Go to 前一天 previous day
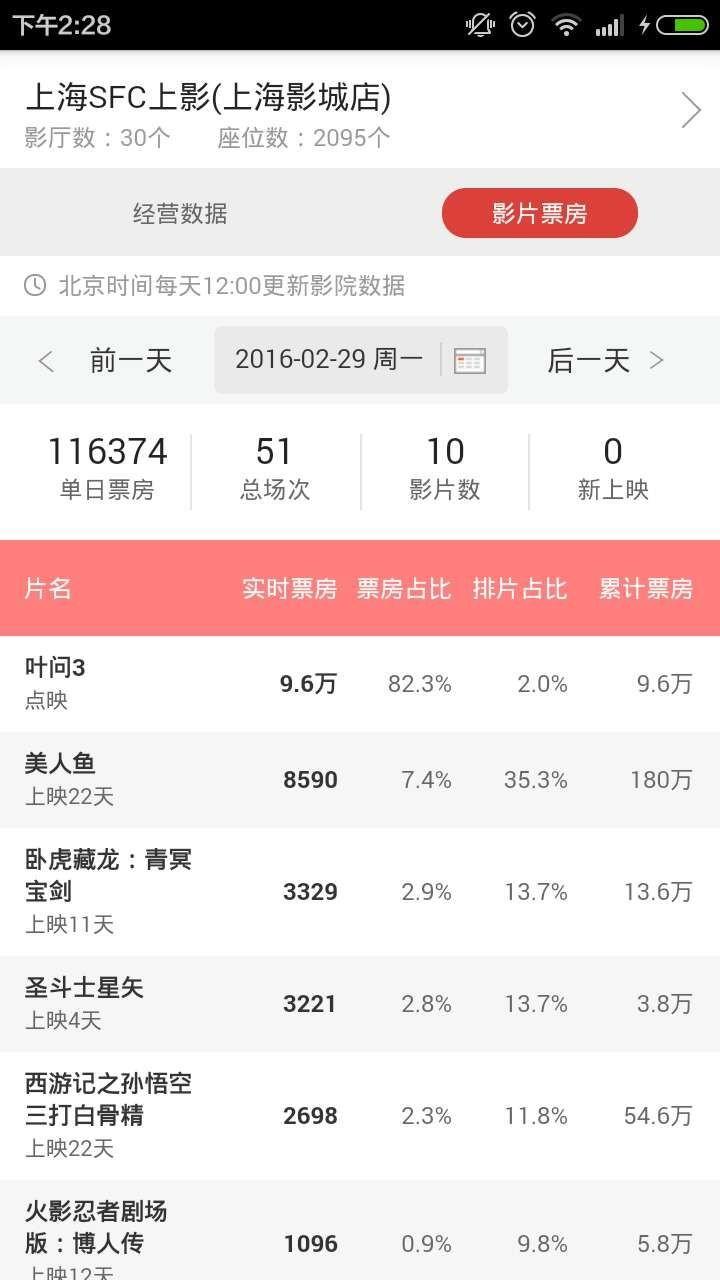The height and width of the screenshot is (1280, 720). 105,360
